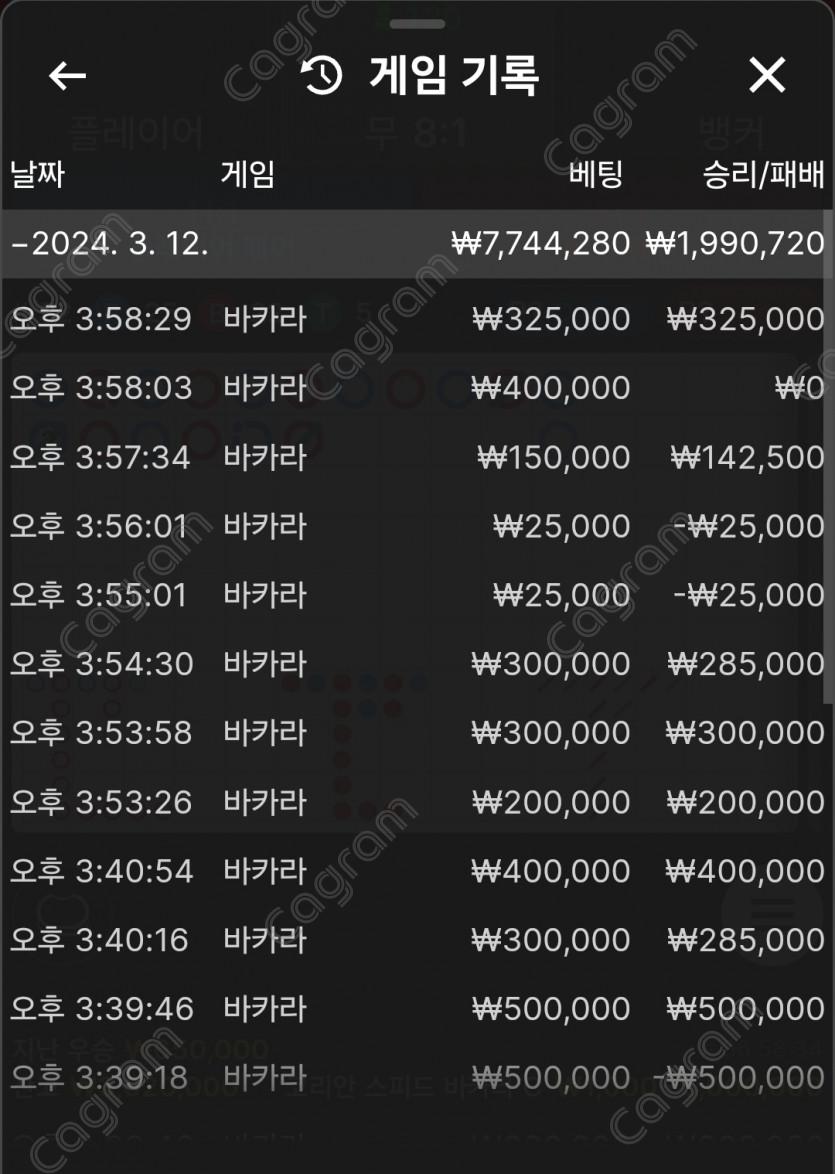Screen dimensions: 835x1174
Task: Select the 오후 3:55:01 game row
Action: click(415, 595)
